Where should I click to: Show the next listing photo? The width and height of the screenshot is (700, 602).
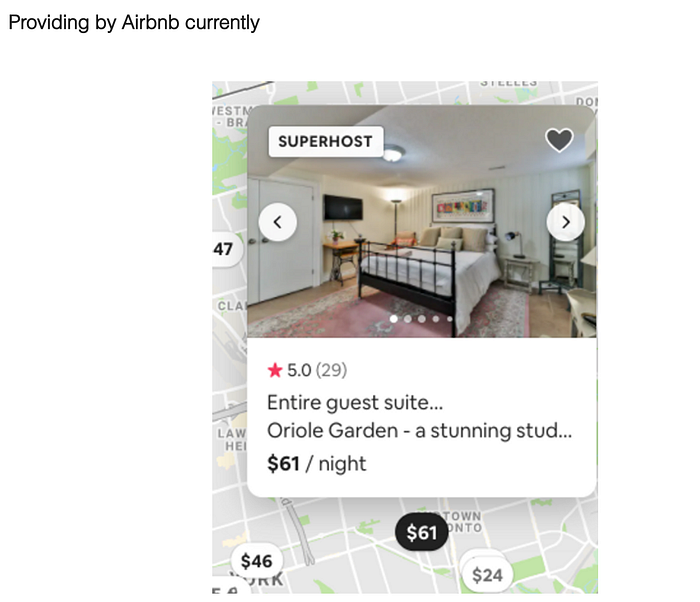(566, 222)
